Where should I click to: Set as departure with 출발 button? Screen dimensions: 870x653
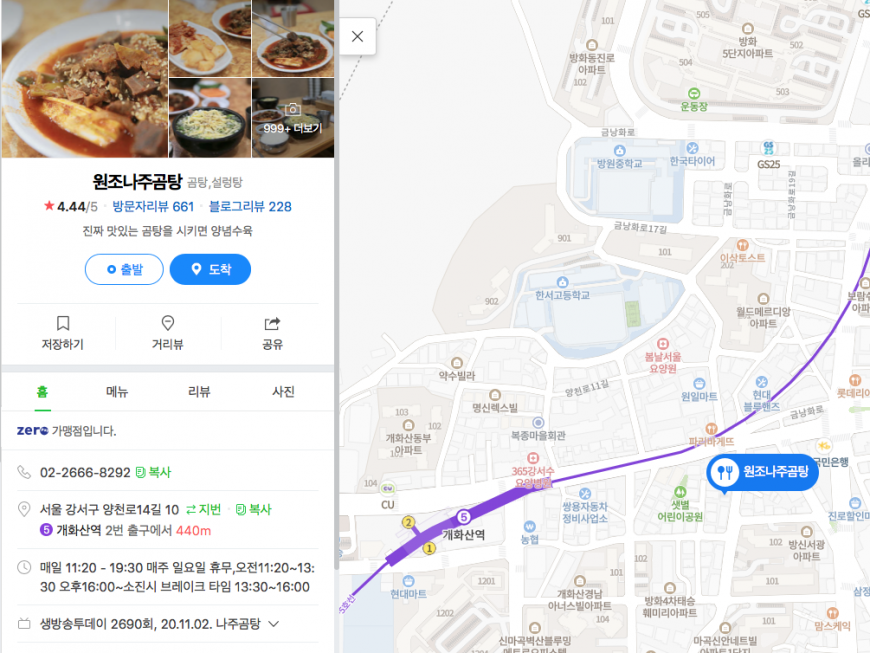pos(124,269)
